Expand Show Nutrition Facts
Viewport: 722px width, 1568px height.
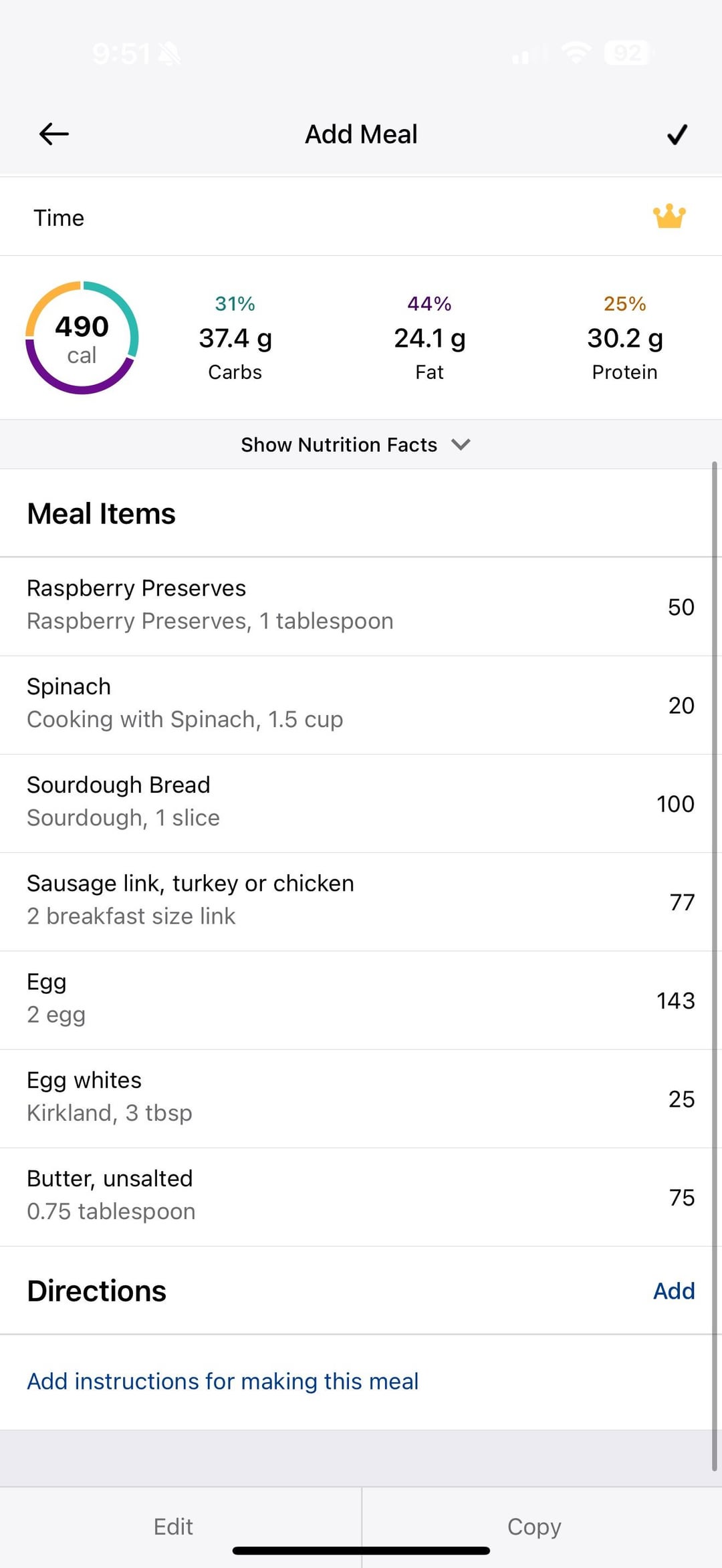pyautogui.click(x=356, y=444)
